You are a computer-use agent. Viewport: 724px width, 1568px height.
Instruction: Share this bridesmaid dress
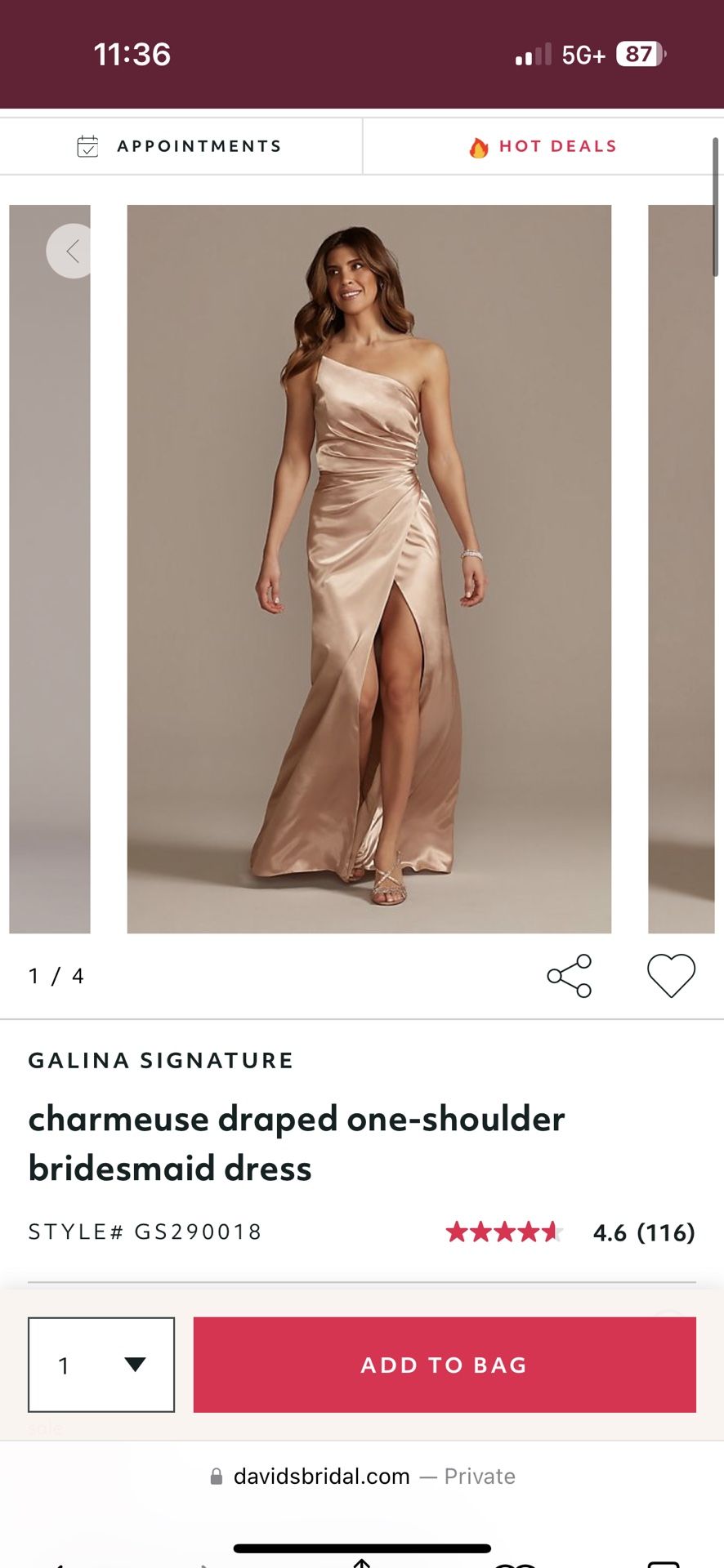click(569, 976)
